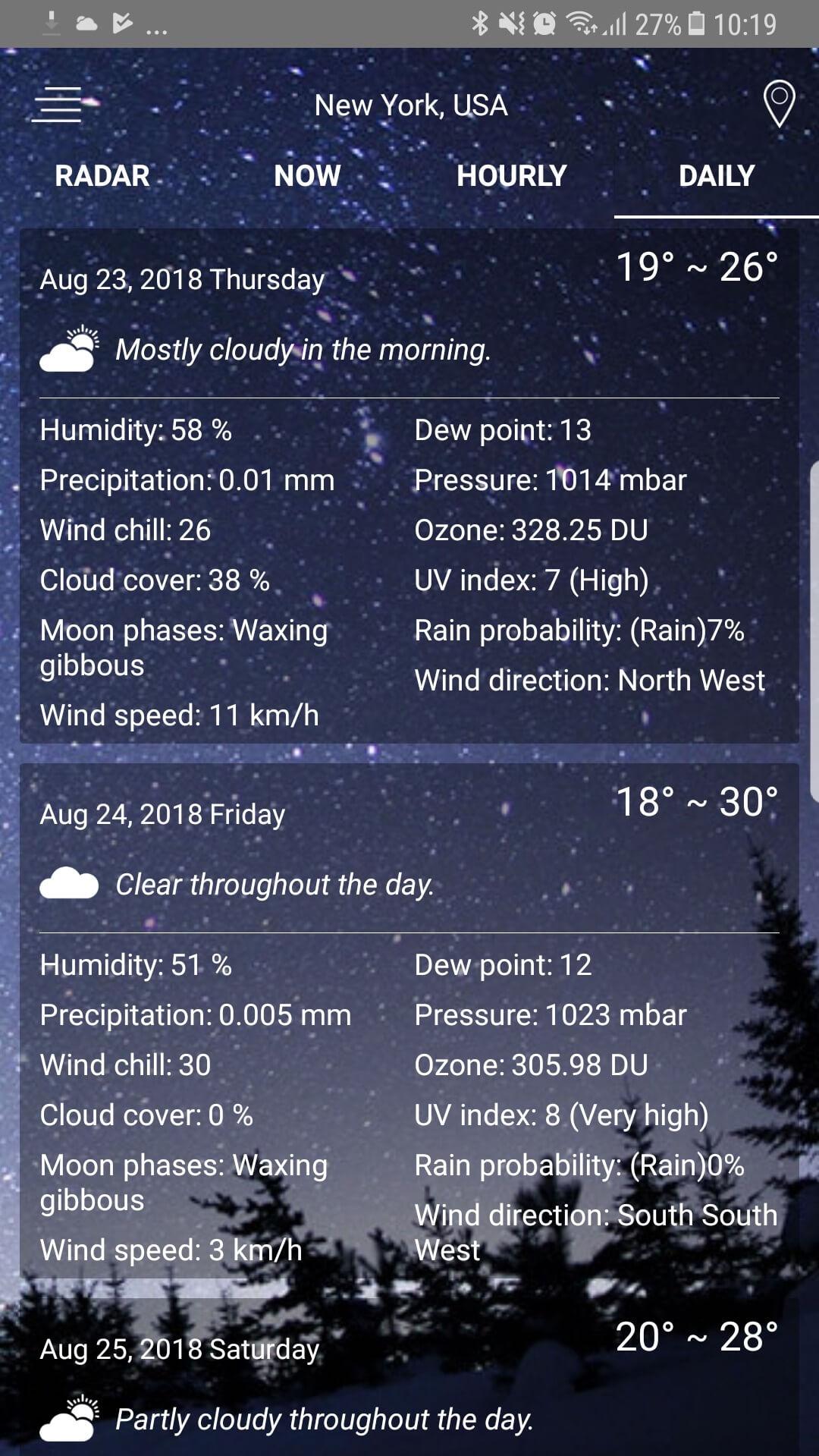Switch to the NOW tab

tap(307, 176)
